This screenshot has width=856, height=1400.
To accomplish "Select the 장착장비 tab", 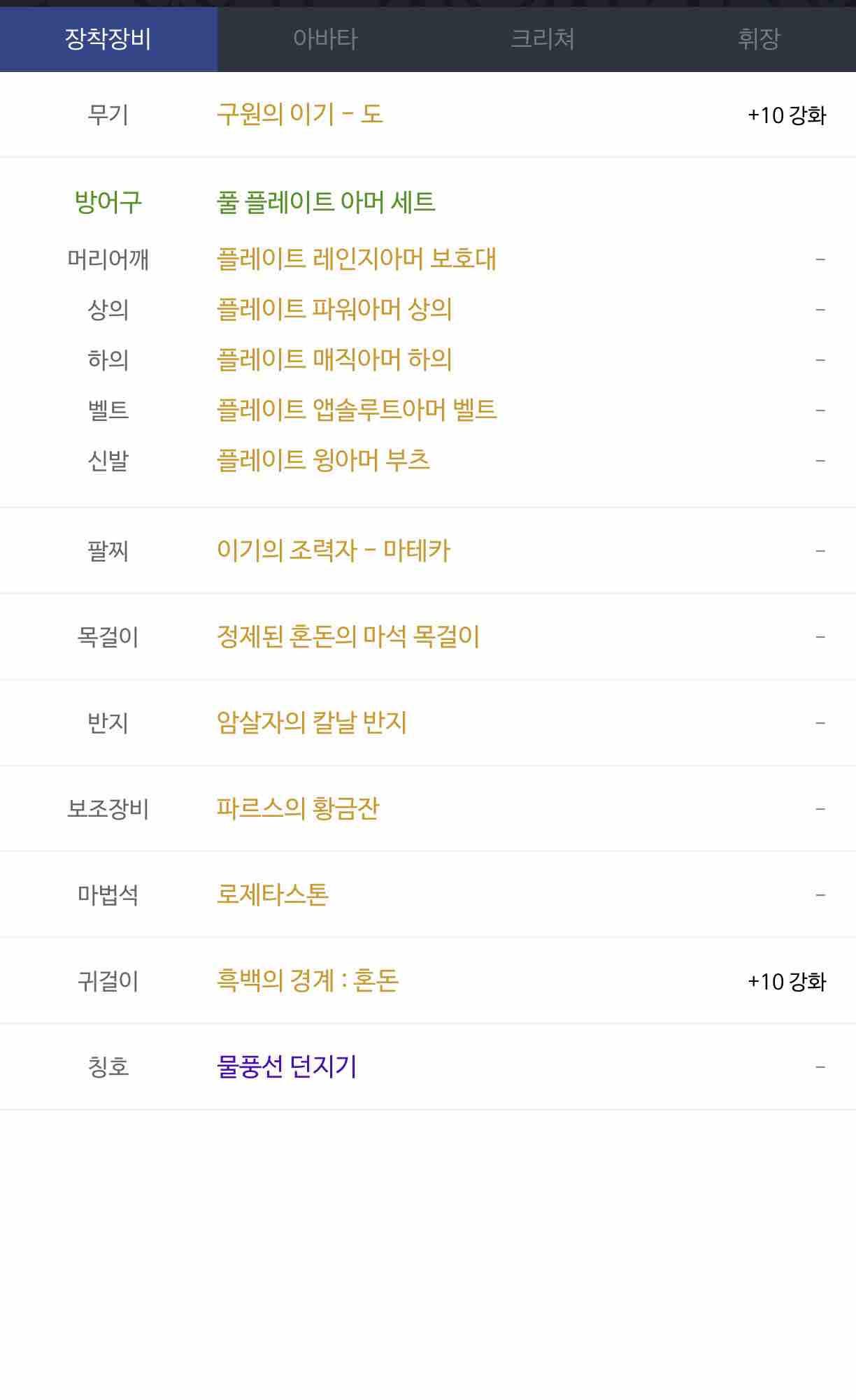I will click(x=108, y=38).
